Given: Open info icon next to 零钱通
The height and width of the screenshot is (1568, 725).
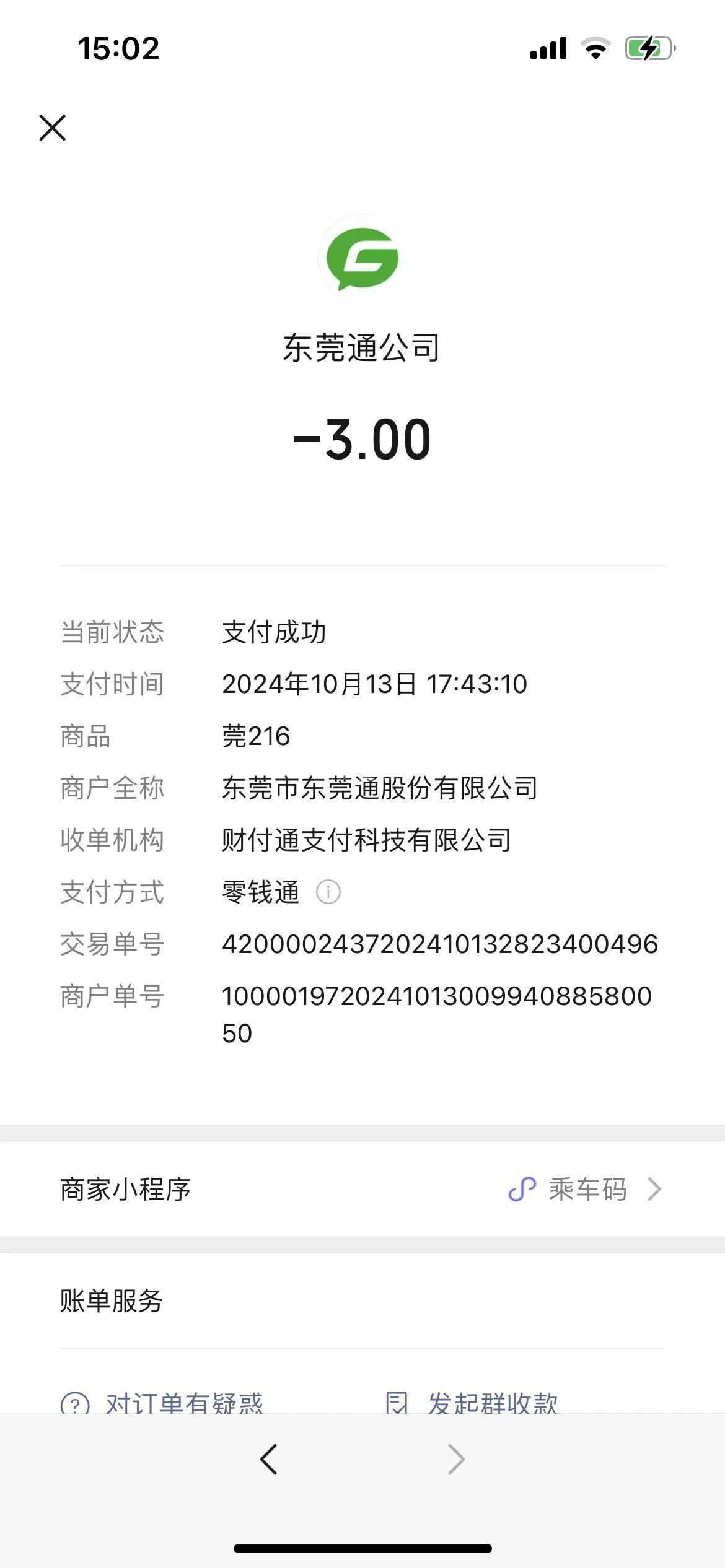Looking at the screenshot, I should click(328, 892).
